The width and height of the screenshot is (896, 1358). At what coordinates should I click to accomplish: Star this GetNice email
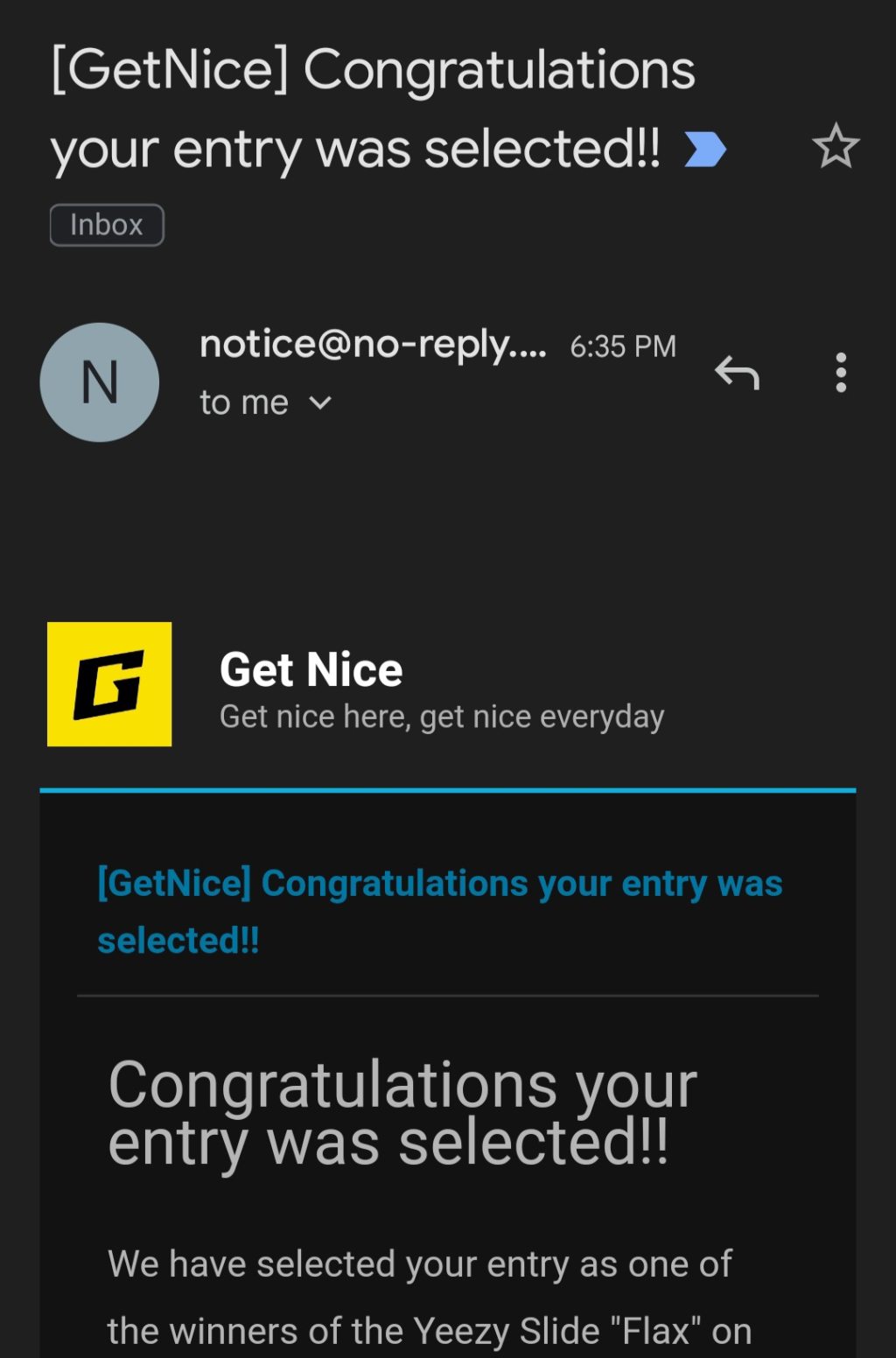tap(836, 146)
